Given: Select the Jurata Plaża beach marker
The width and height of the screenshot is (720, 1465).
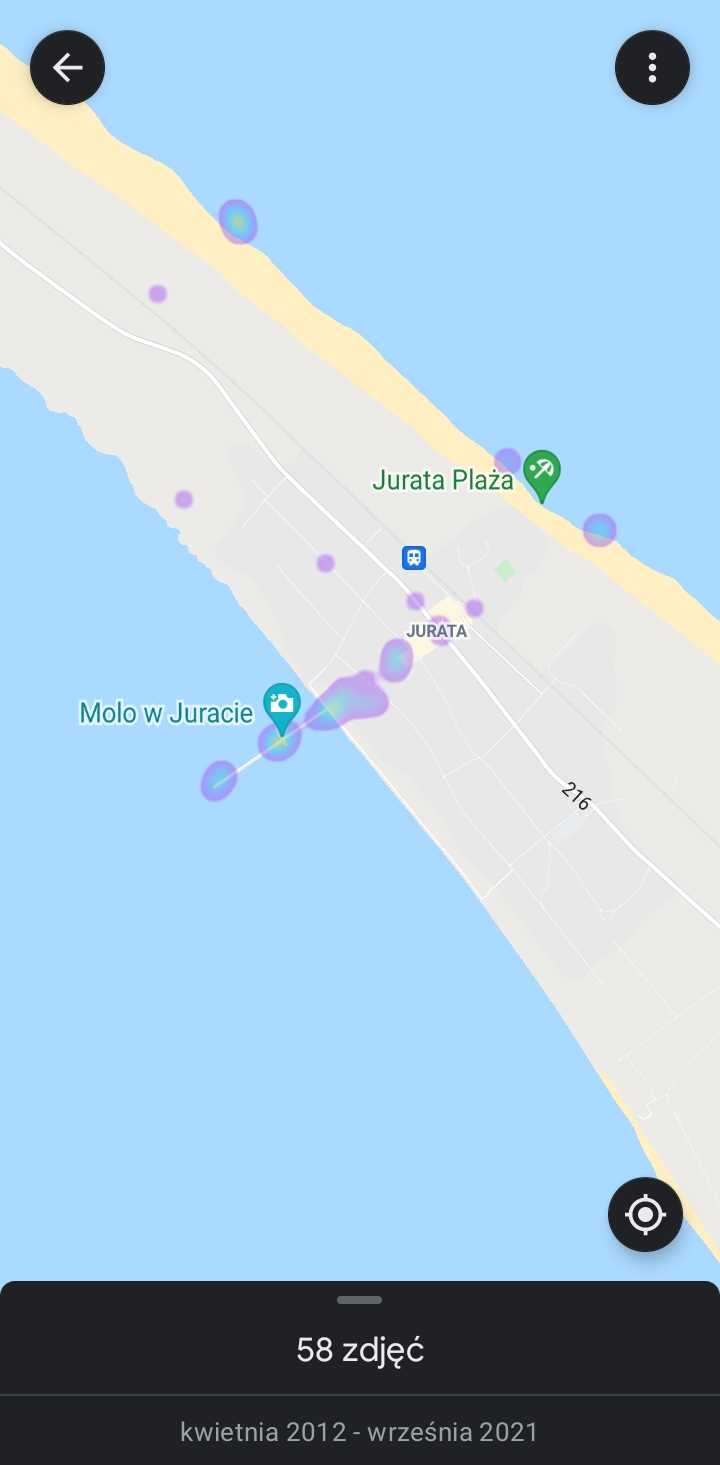Looking at the screenshot, I should pyautogui.click(x=542, y=475).
